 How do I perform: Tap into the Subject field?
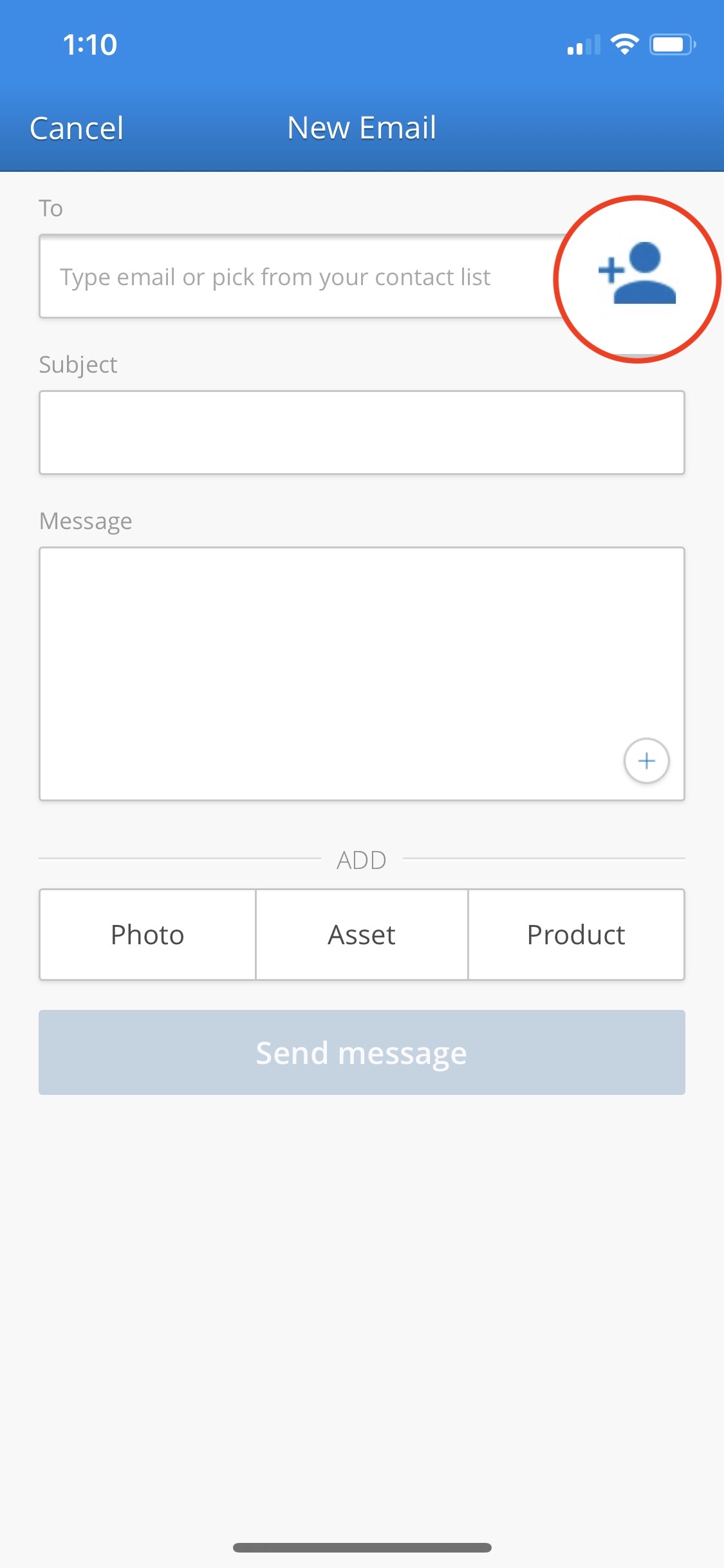362,433
